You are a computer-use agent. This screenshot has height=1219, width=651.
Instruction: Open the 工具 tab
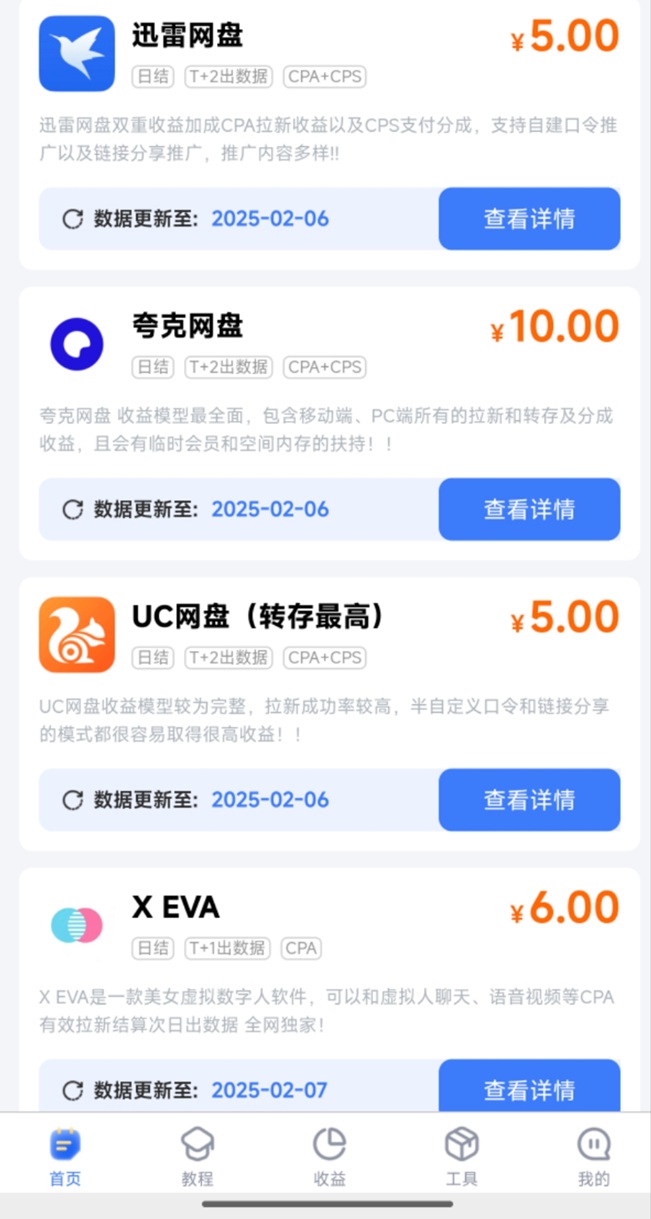pyautogui.click(x=461, y=1156)
